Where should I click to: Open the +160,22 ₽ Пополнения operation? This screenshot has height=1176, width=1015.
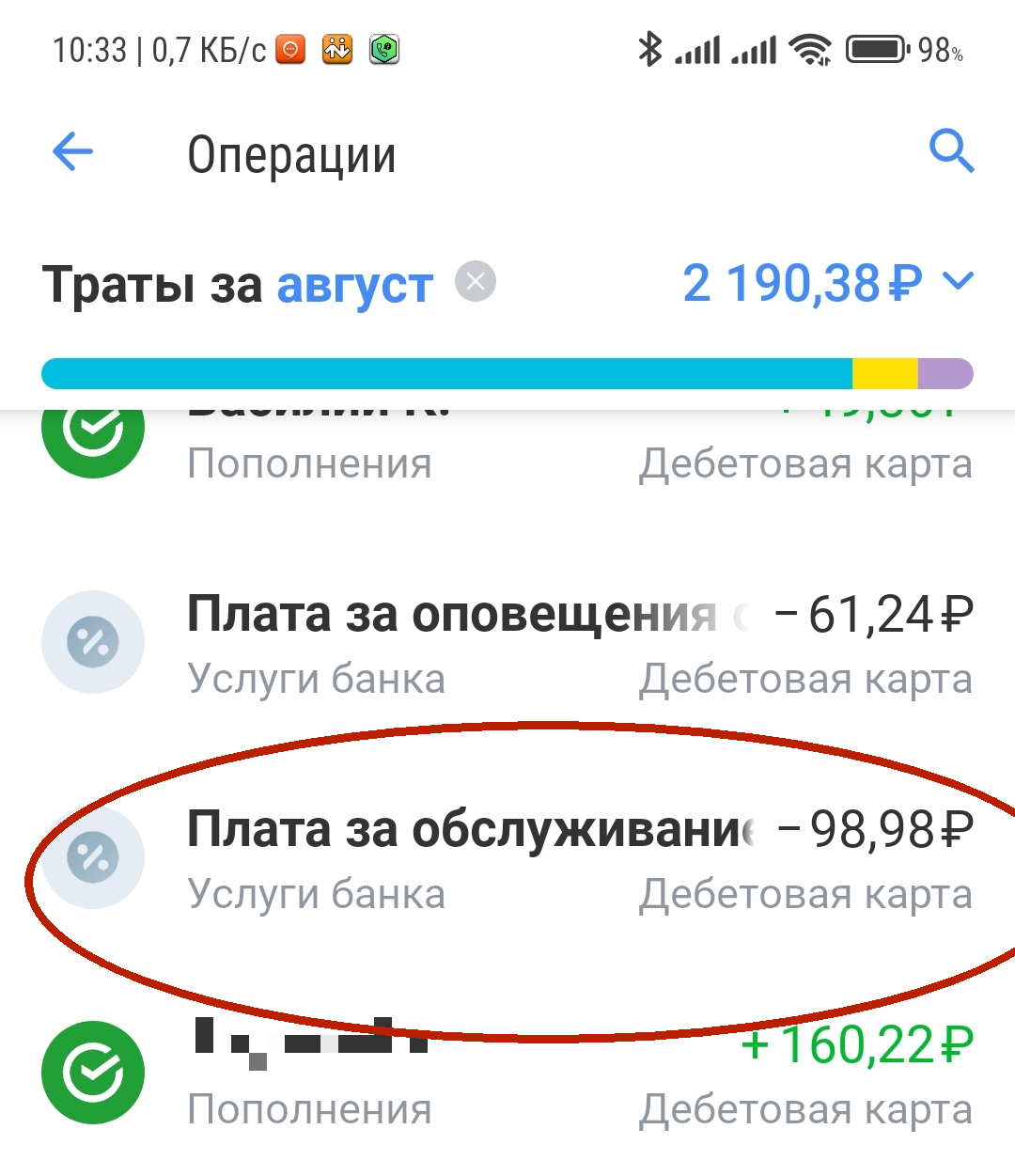[507, 1074]
